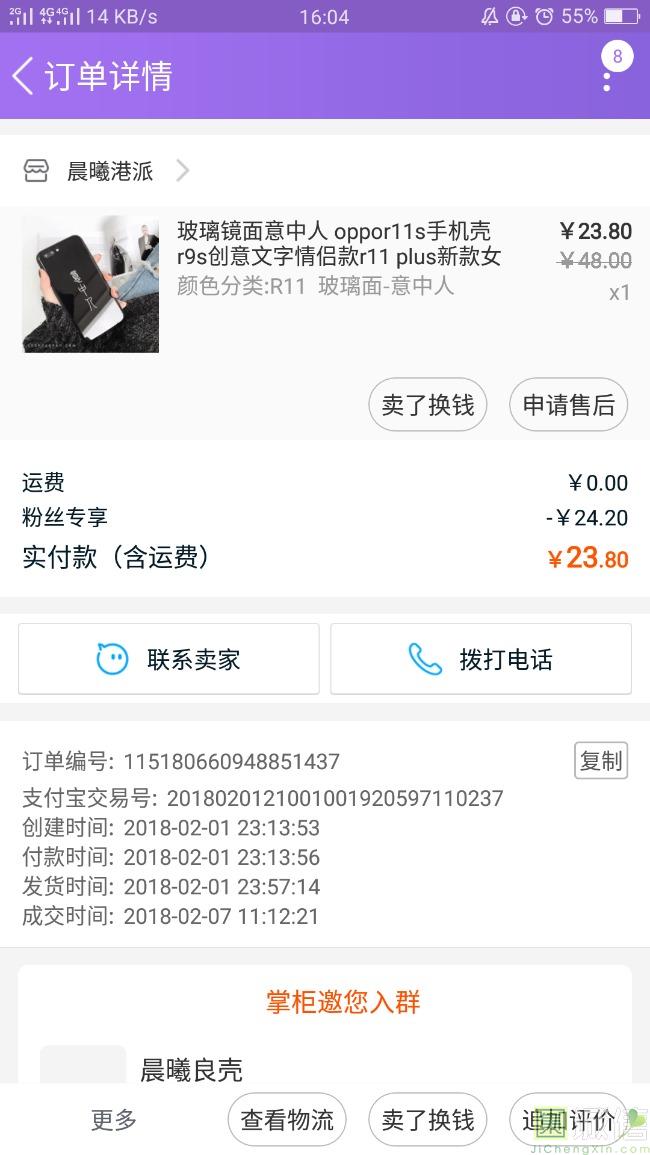Add a follow-up review with 追加评价
The height and width of the screenshot is (1155, 650).
[568, 1120]
